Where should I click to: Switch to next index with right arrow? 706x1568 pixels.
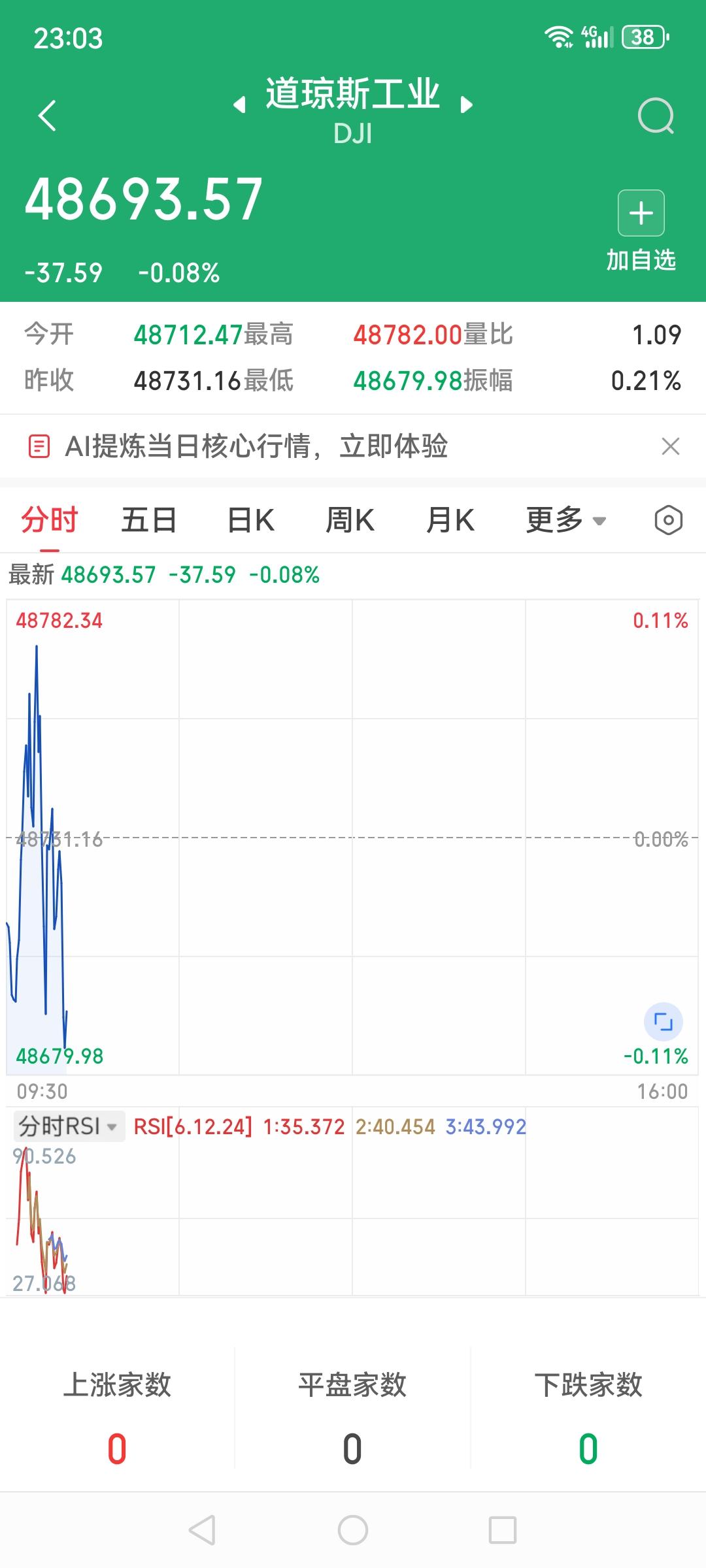pos(466,105)
